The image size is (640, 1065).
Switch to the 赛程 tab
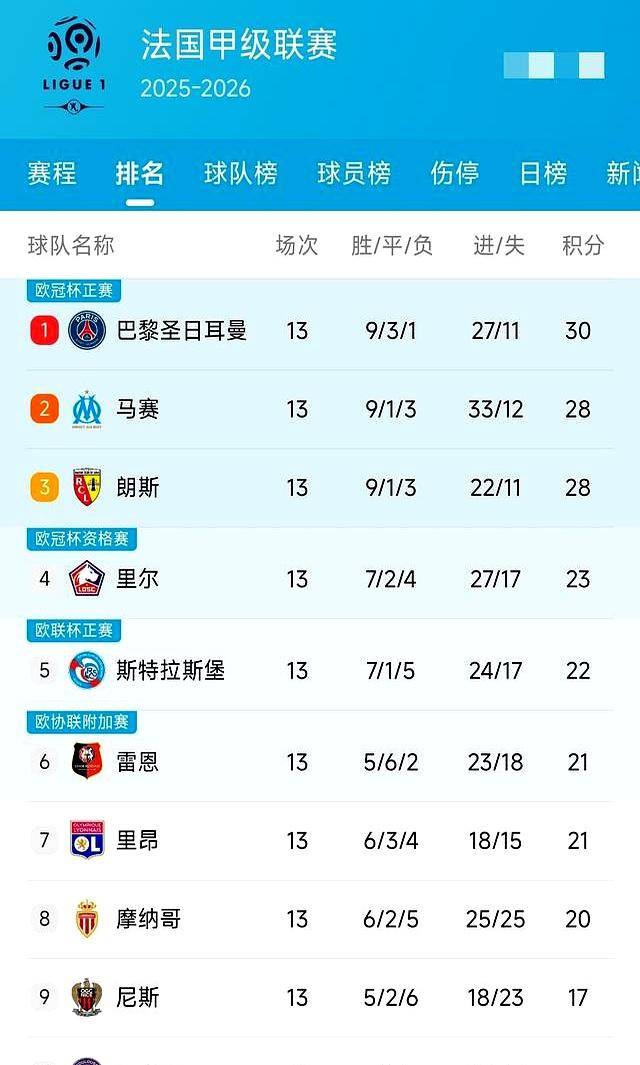click(x=52, y=173)
